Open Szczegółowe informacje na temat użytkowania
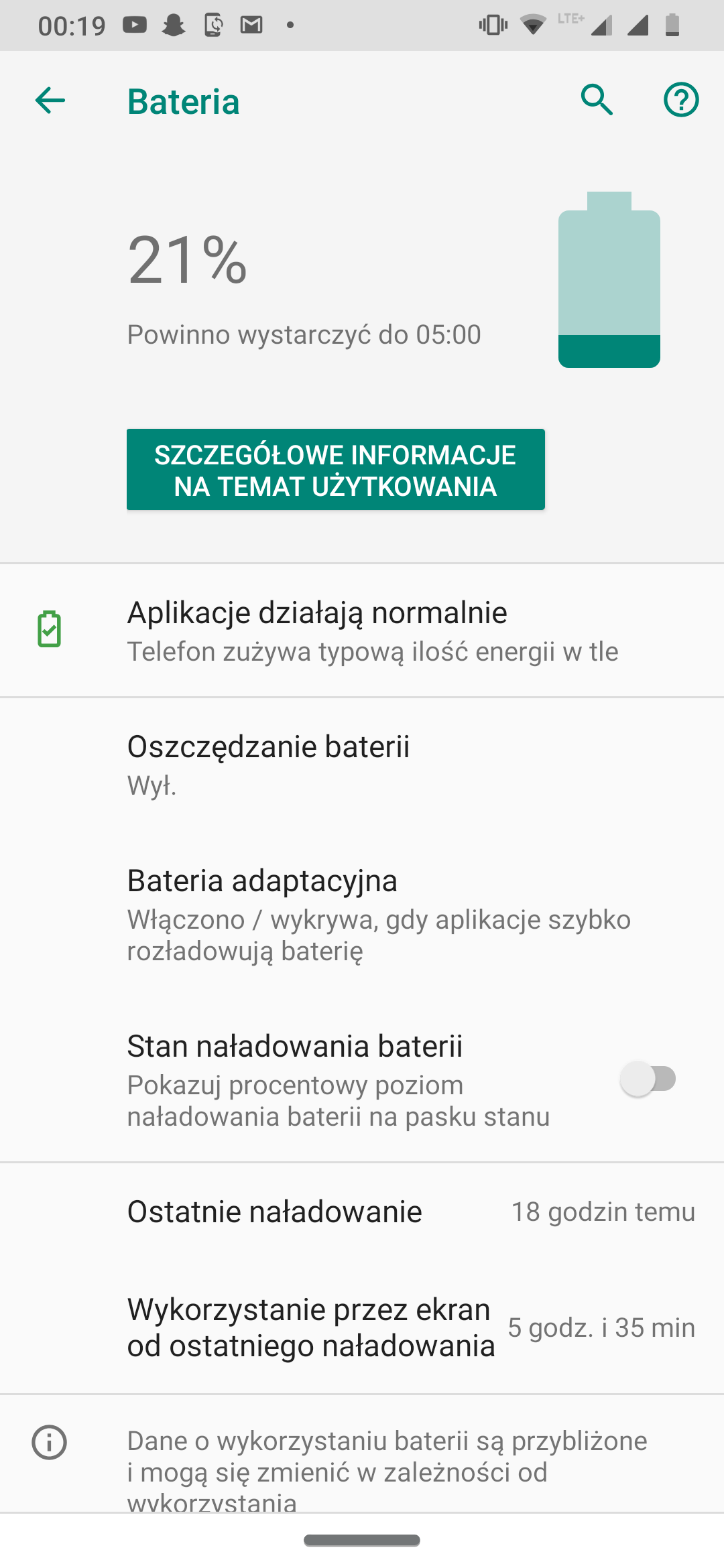The width and height of the screenshot is (724, 1568). (336, 470)
